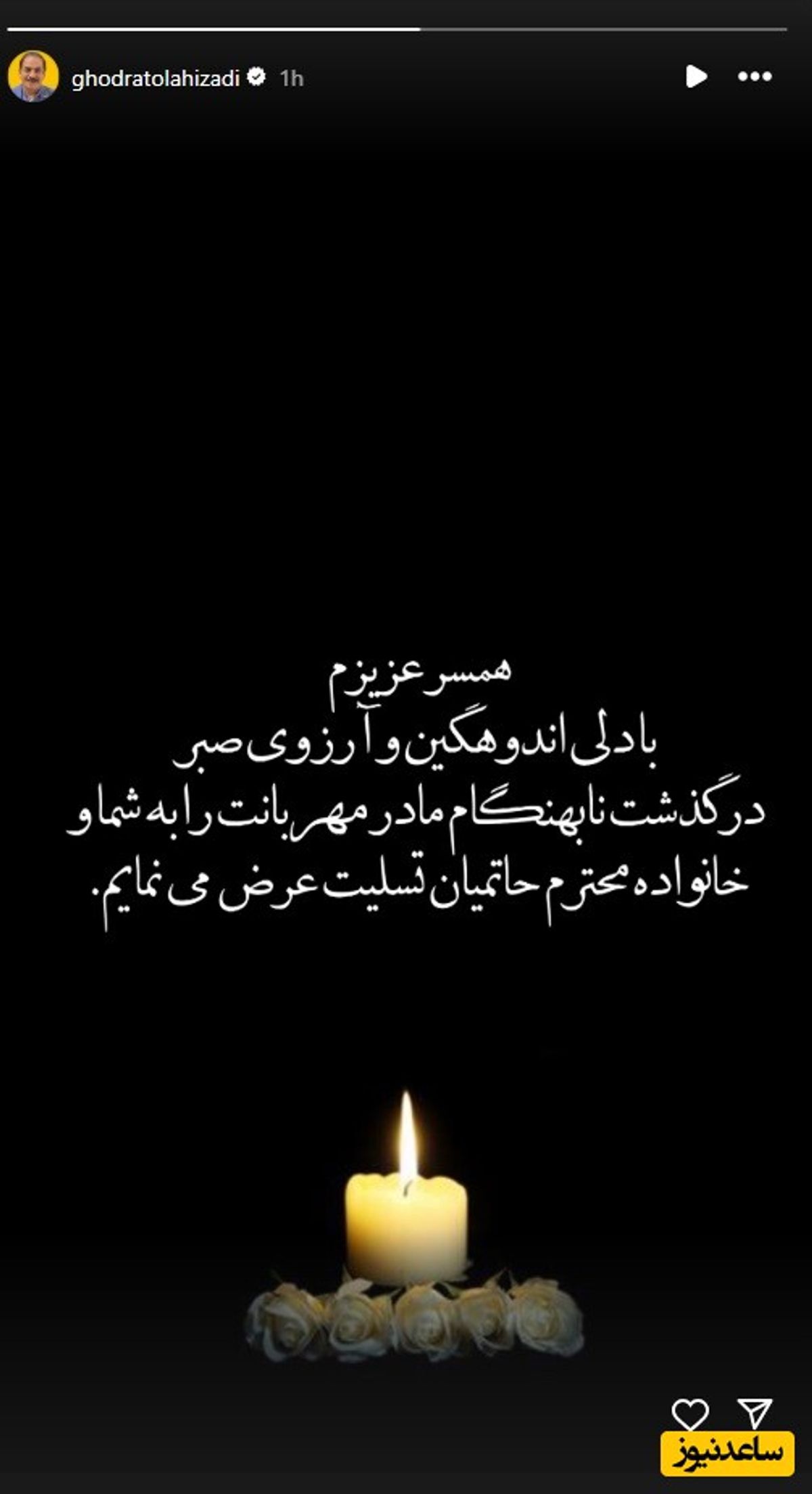
Task: Like this story with the heart
Action: click(690, 1414)
